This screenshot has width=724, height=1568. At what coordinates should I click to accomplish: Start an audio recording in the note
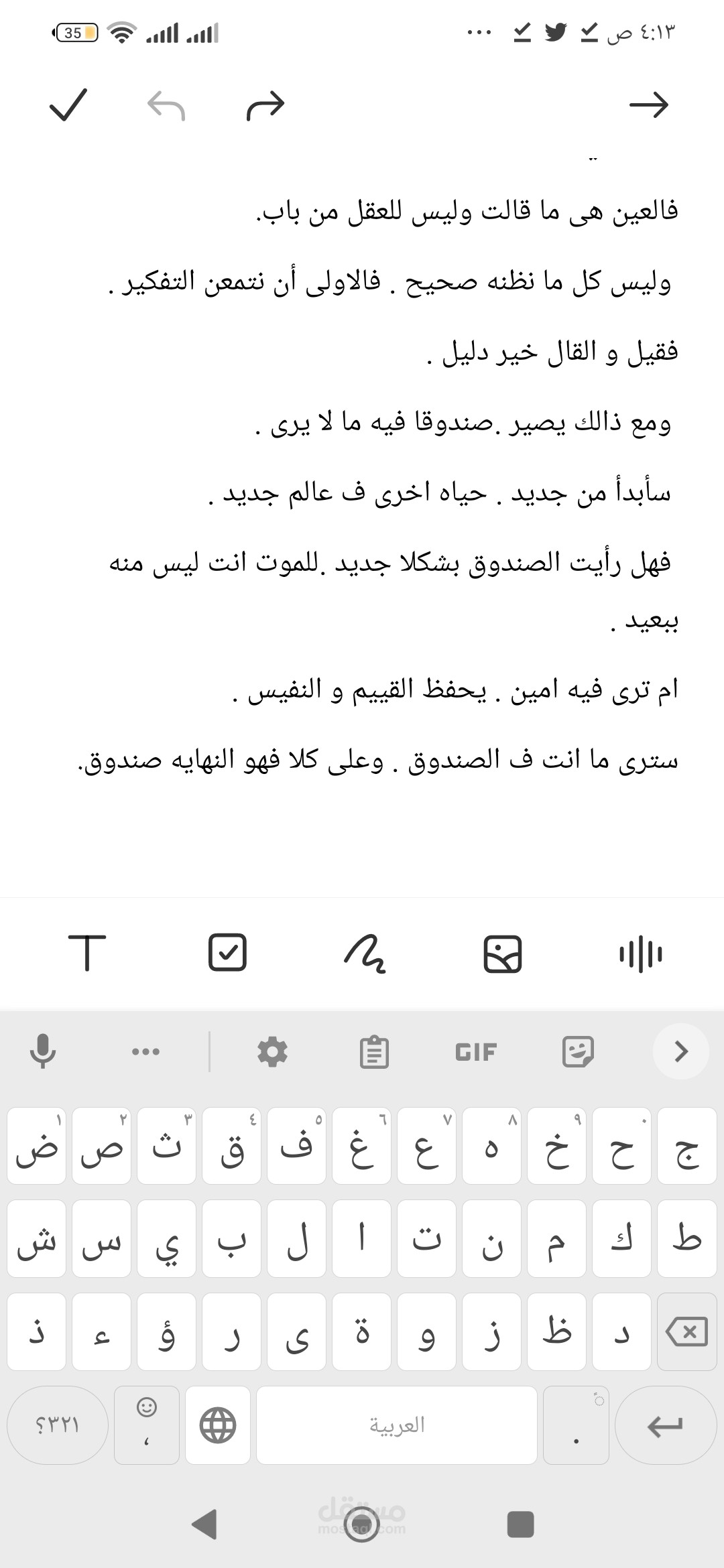click(640, 953)
